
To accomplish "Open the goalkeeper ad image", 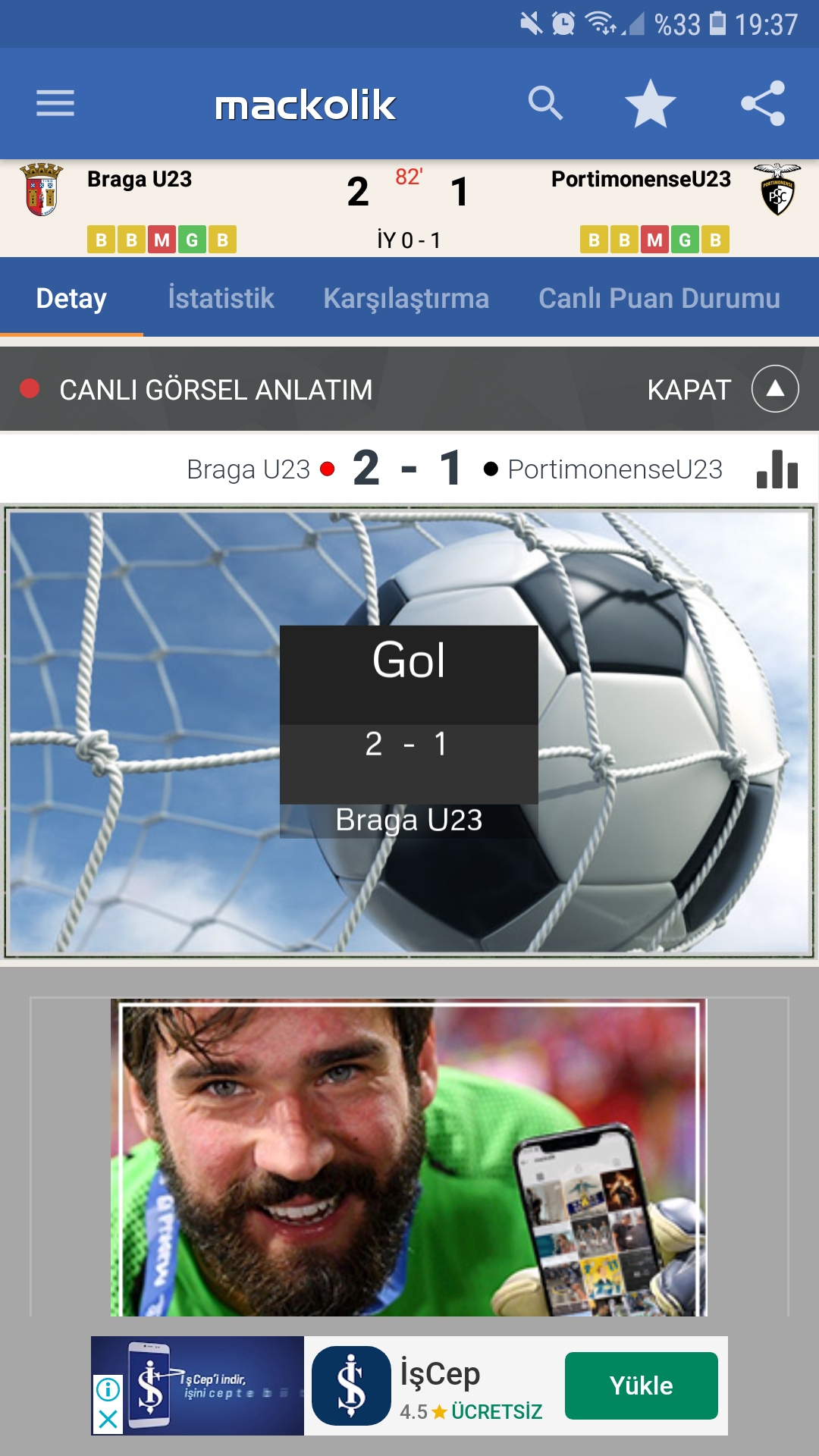I will (409, 1157).
